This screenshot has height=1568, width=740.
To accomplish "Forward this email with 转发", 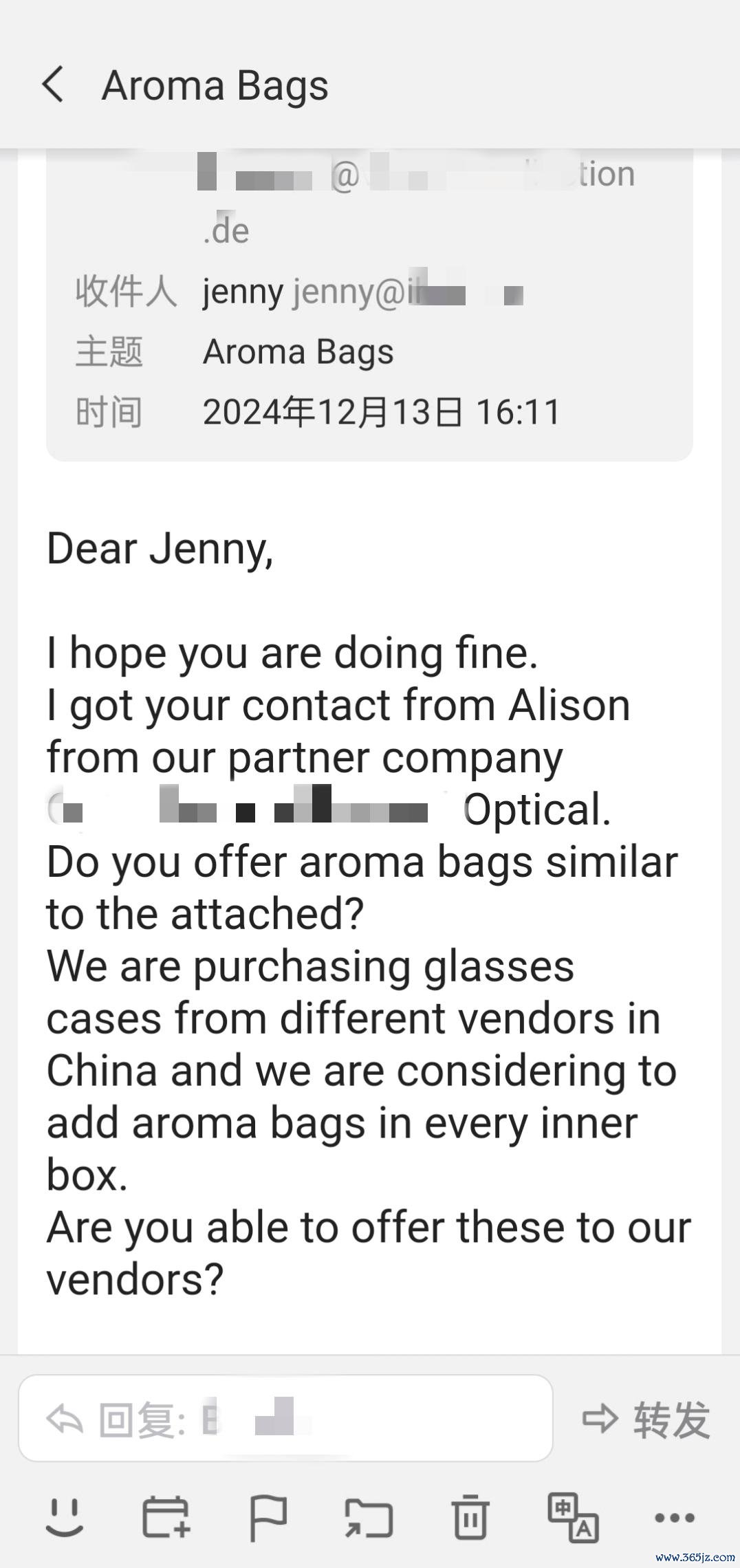I will coord(646,1419).
